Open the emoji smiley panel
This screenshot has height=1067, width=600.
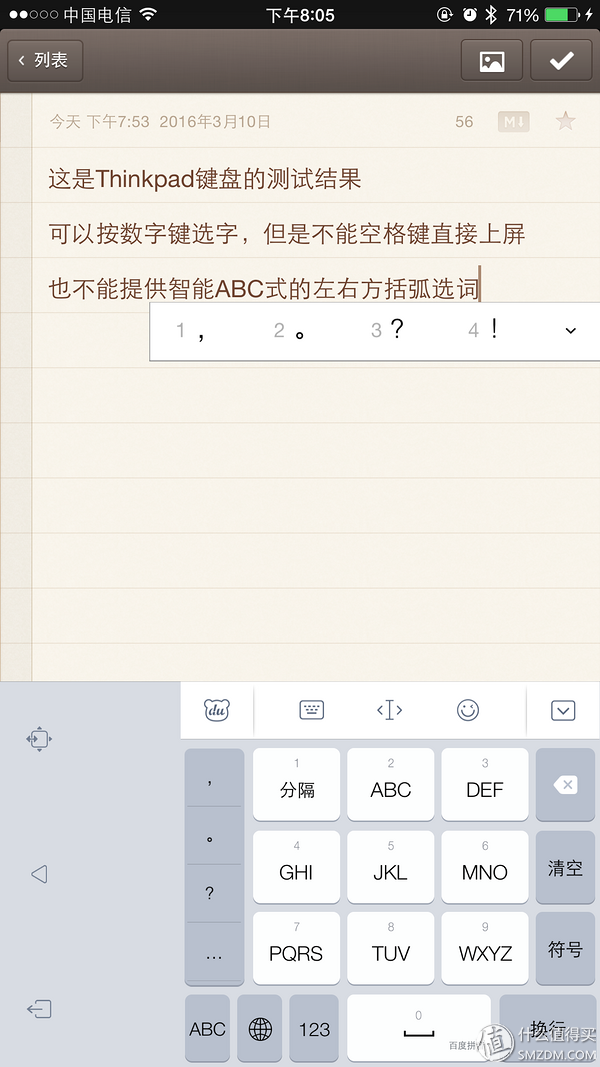coord(468,710)
